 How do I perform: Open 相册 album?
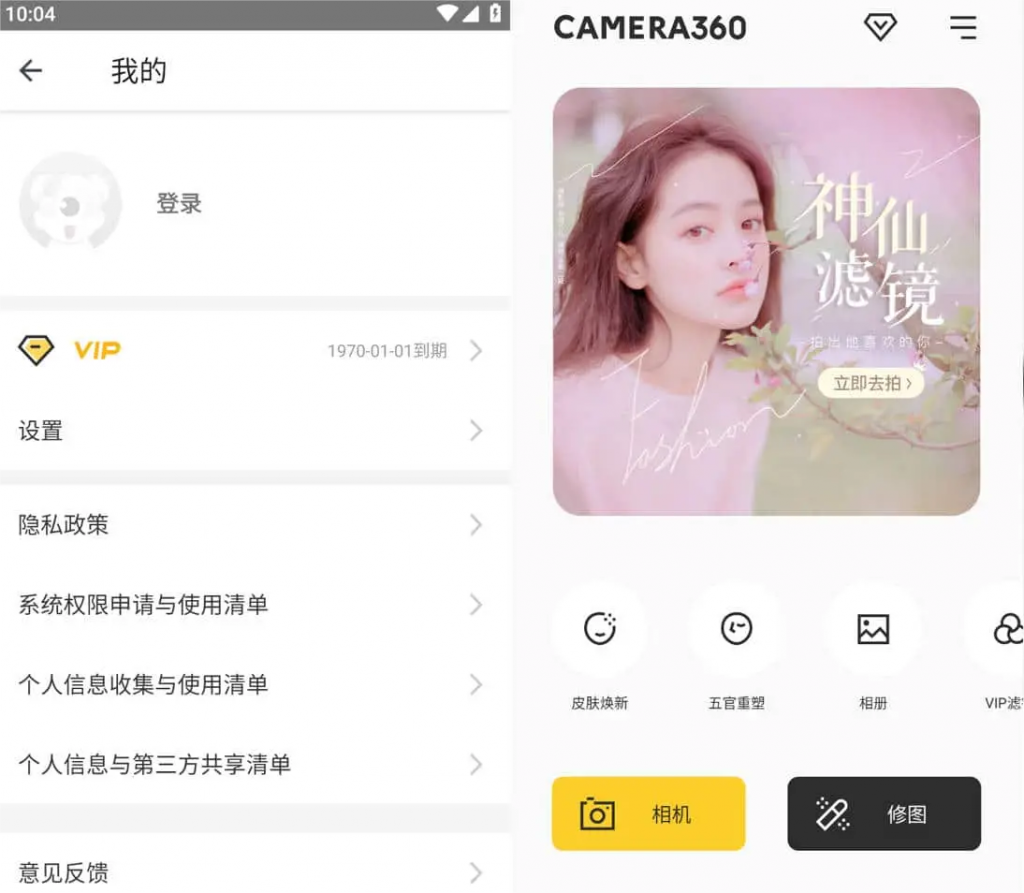coord(873,630)
